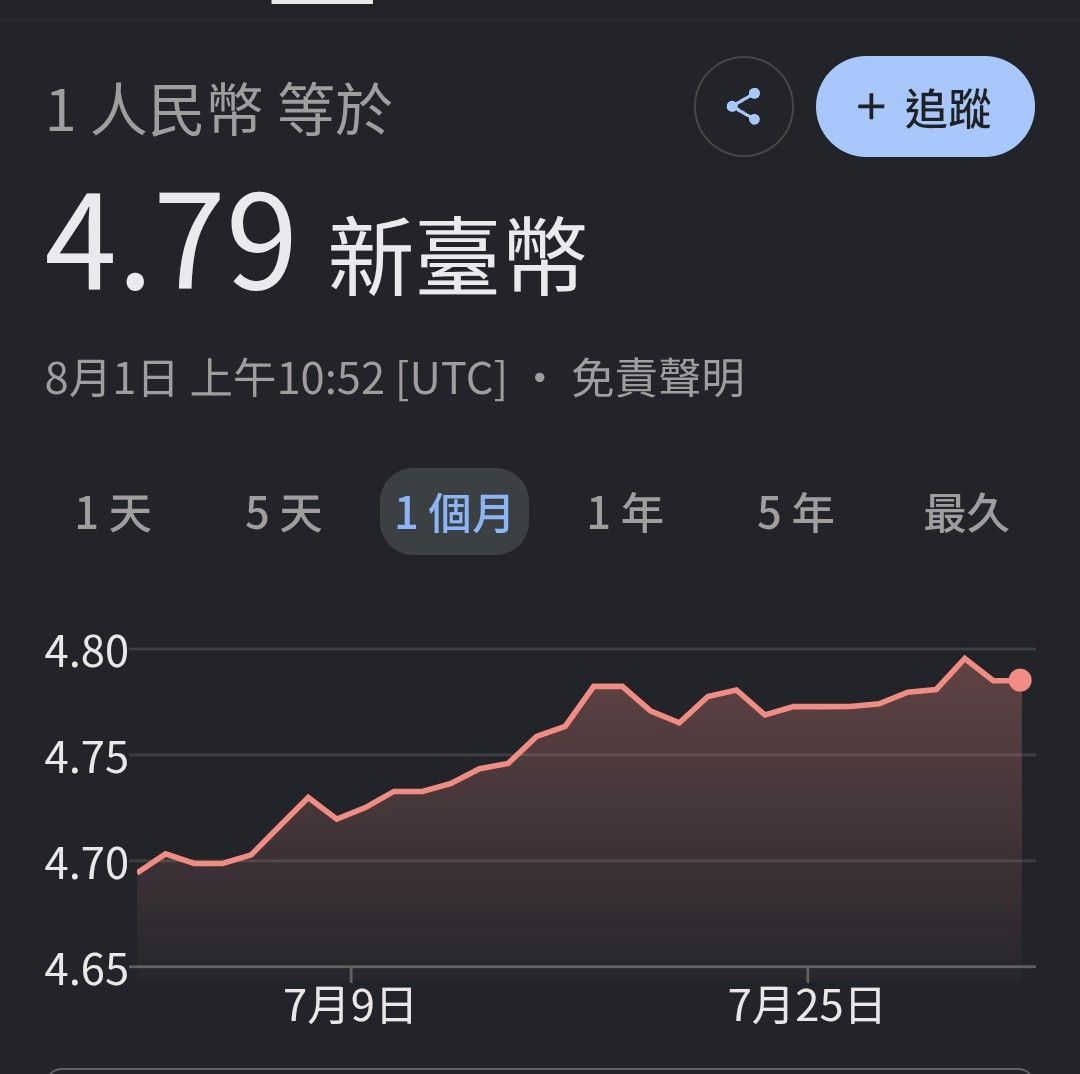This screenshot has height=1074, width=1080.
Task: Open the 免責聲明 disclaimer link
Action: coord(658,378)
